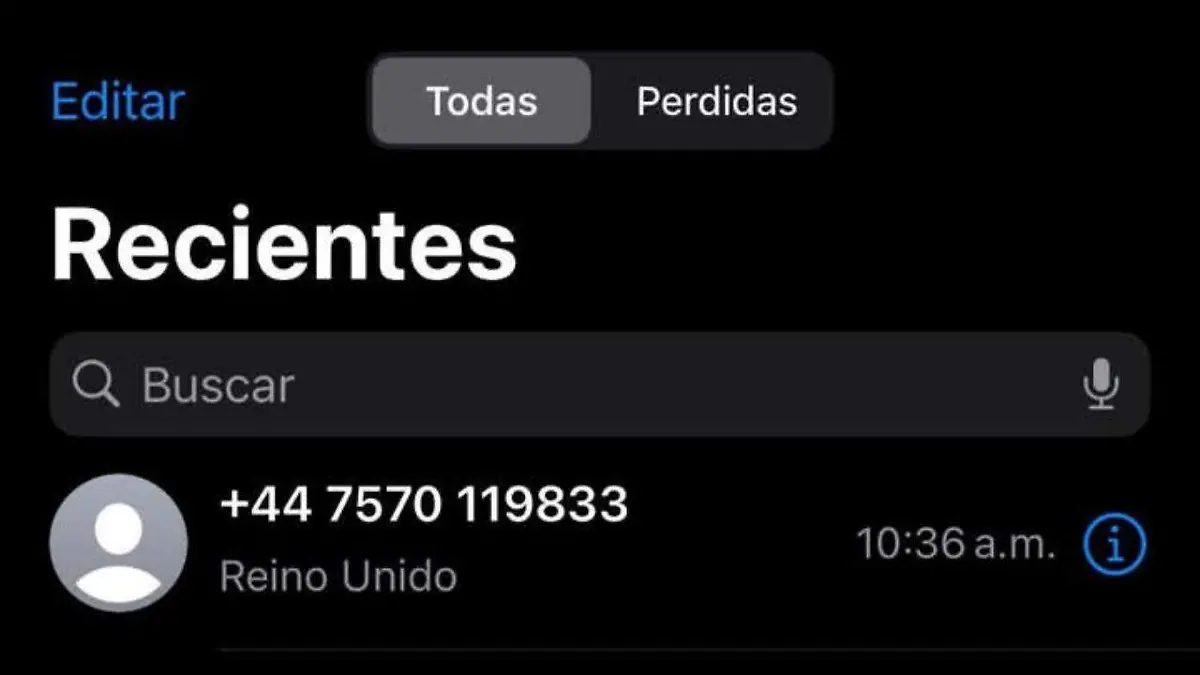Screen dimensions: 1200x675
Task: Switch to the Todas segment
Action: coord(481,101)
